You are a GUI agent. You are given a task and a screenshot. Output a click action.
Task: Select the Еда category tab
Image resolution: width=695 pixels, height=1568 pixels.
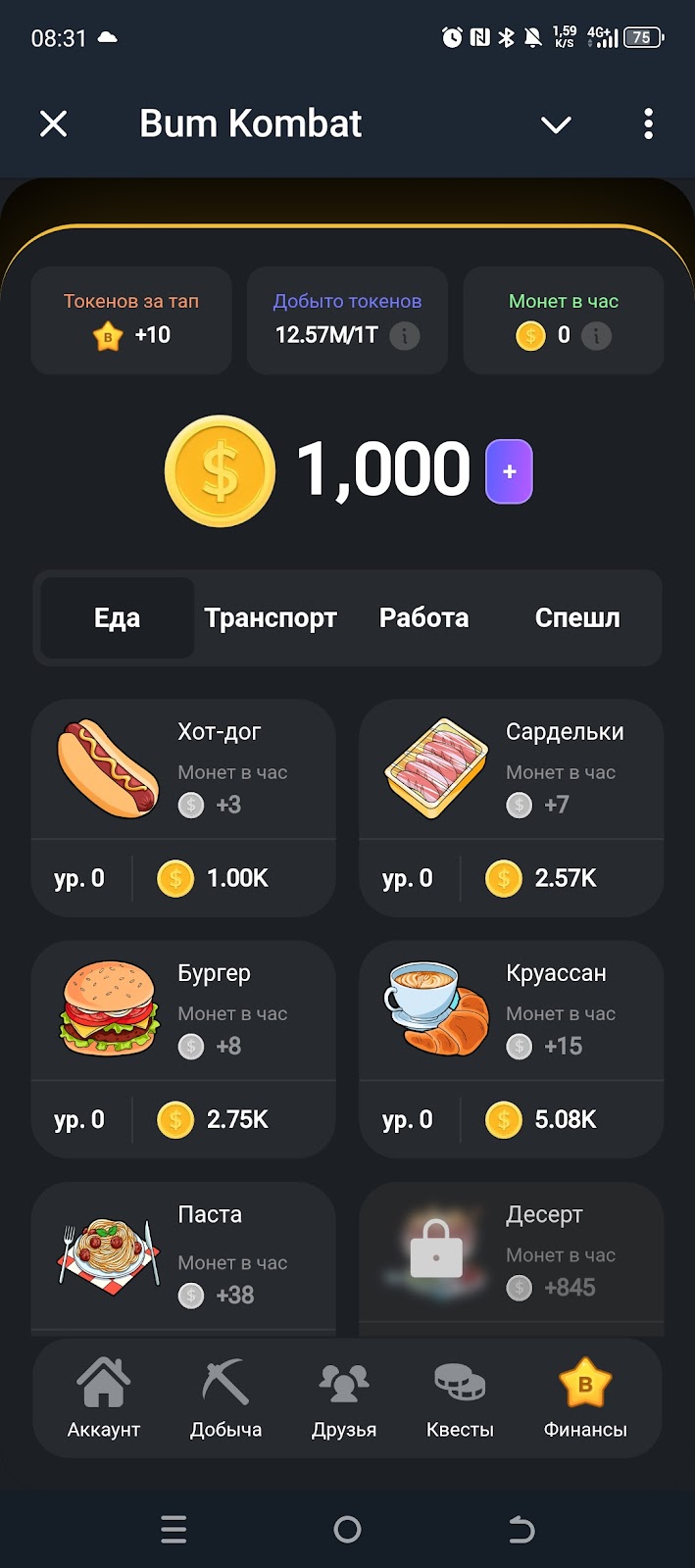pos(117,618)
